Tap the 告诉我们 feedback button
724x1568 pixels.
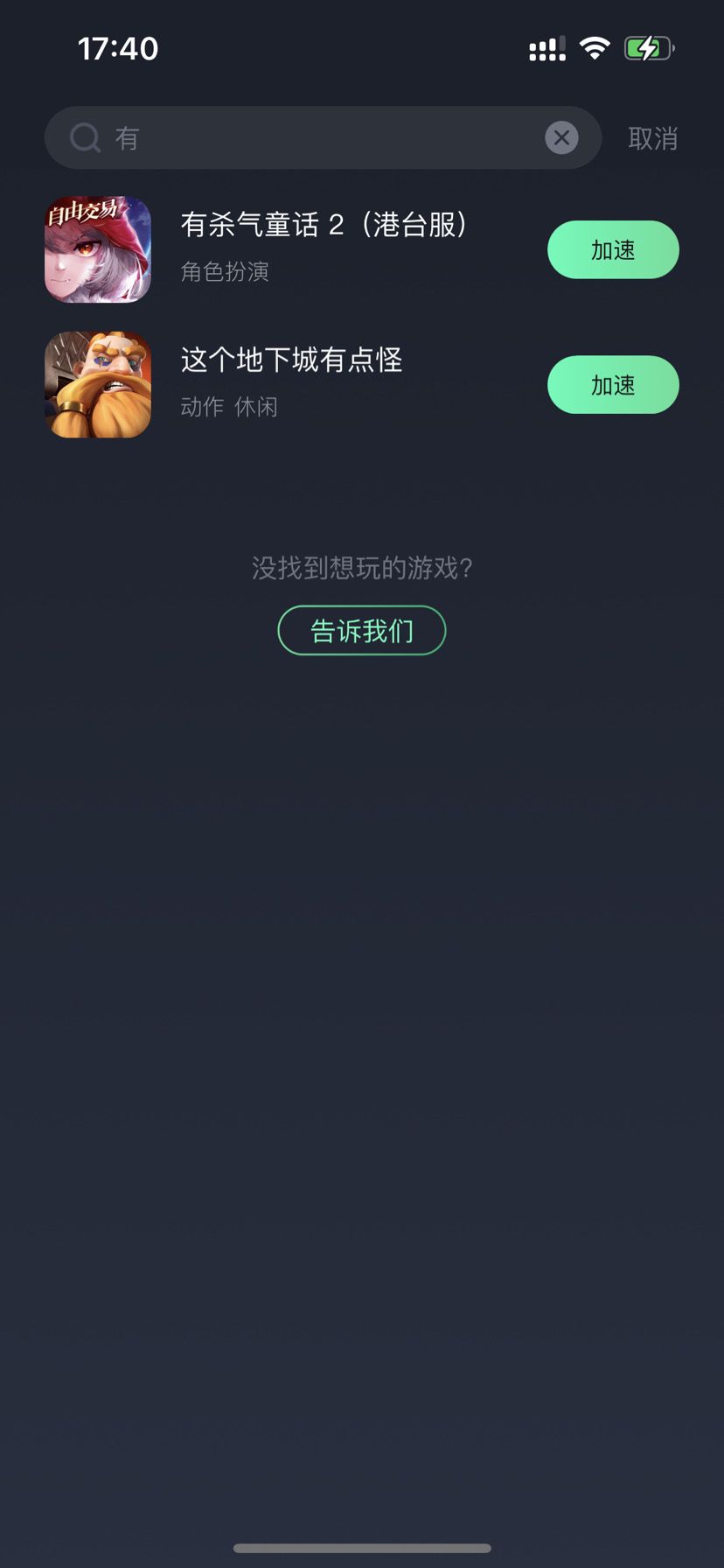pos(361,630)
